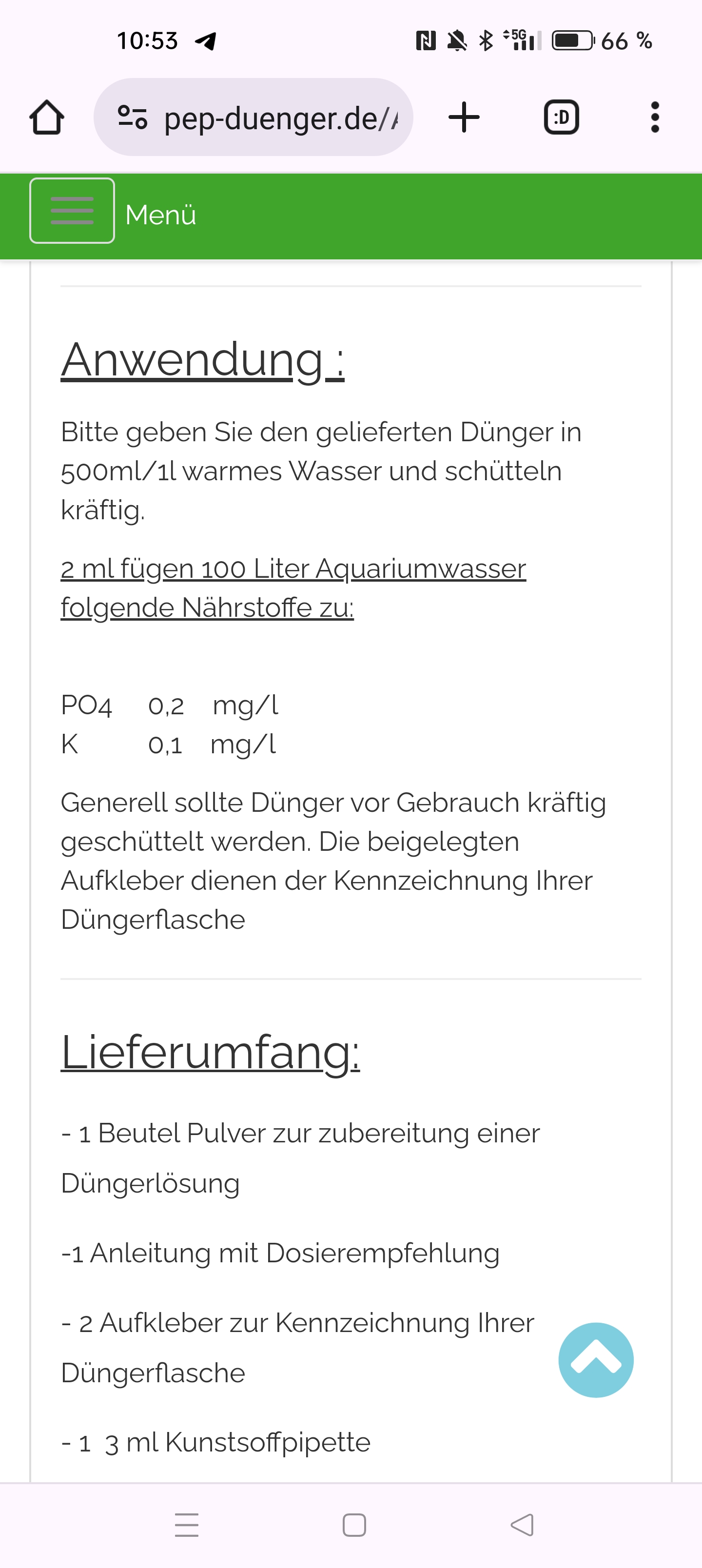702x1568 pixels.
Task: Tap the pep-duenger.de address bar
Action: click(253, 117)
